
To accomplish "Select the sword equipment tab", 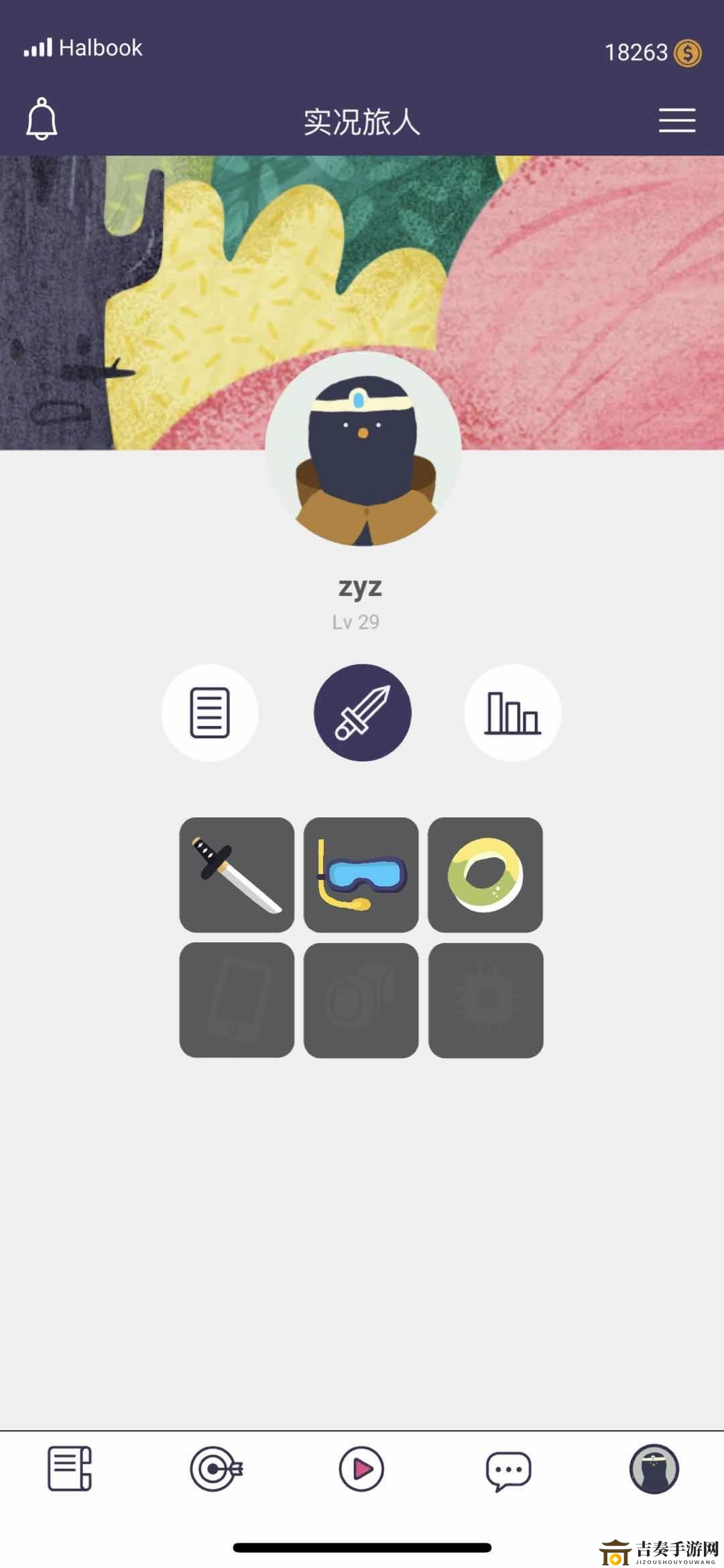I will click(x=362, y=713).
